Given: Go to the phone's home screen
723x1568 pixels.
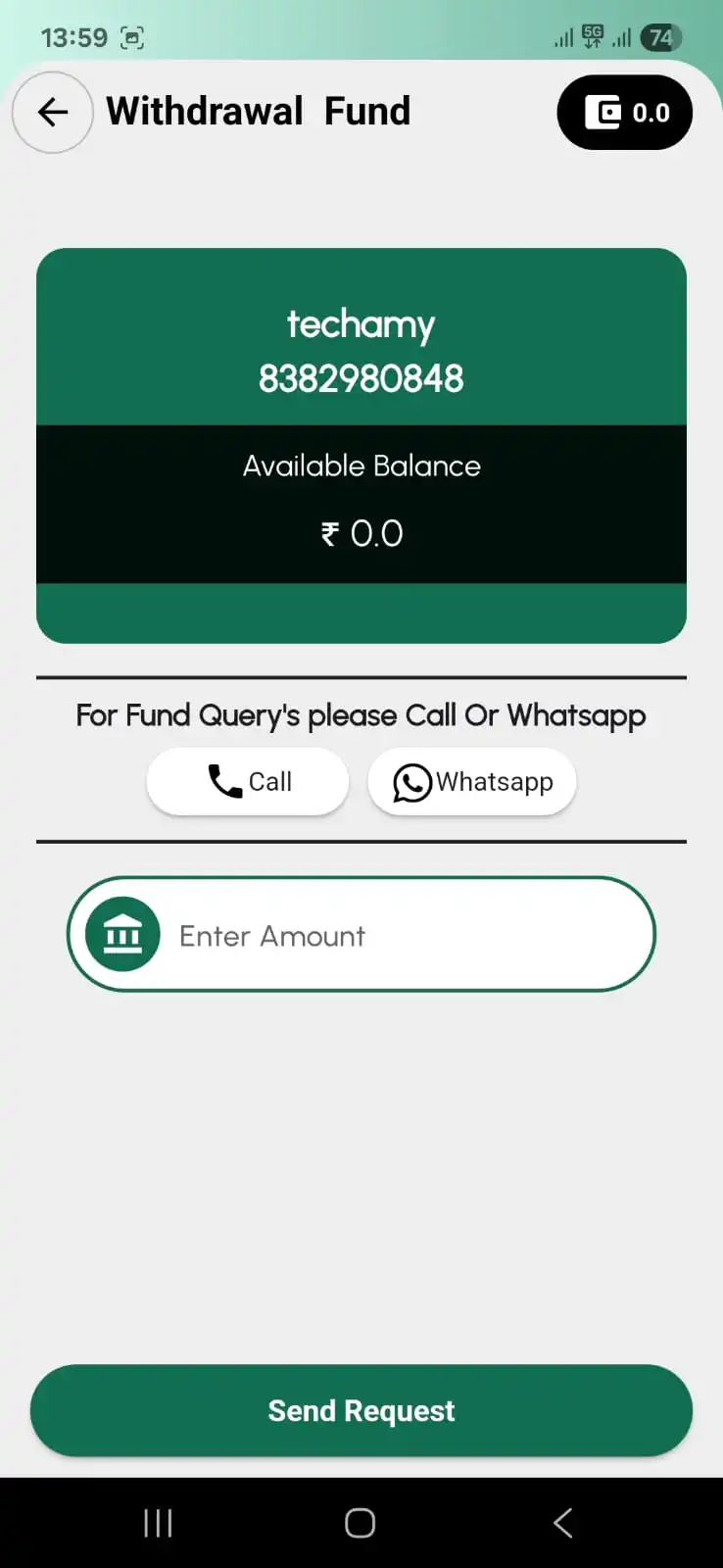Looking at the screenshot, I should (x=361, y=1523).
